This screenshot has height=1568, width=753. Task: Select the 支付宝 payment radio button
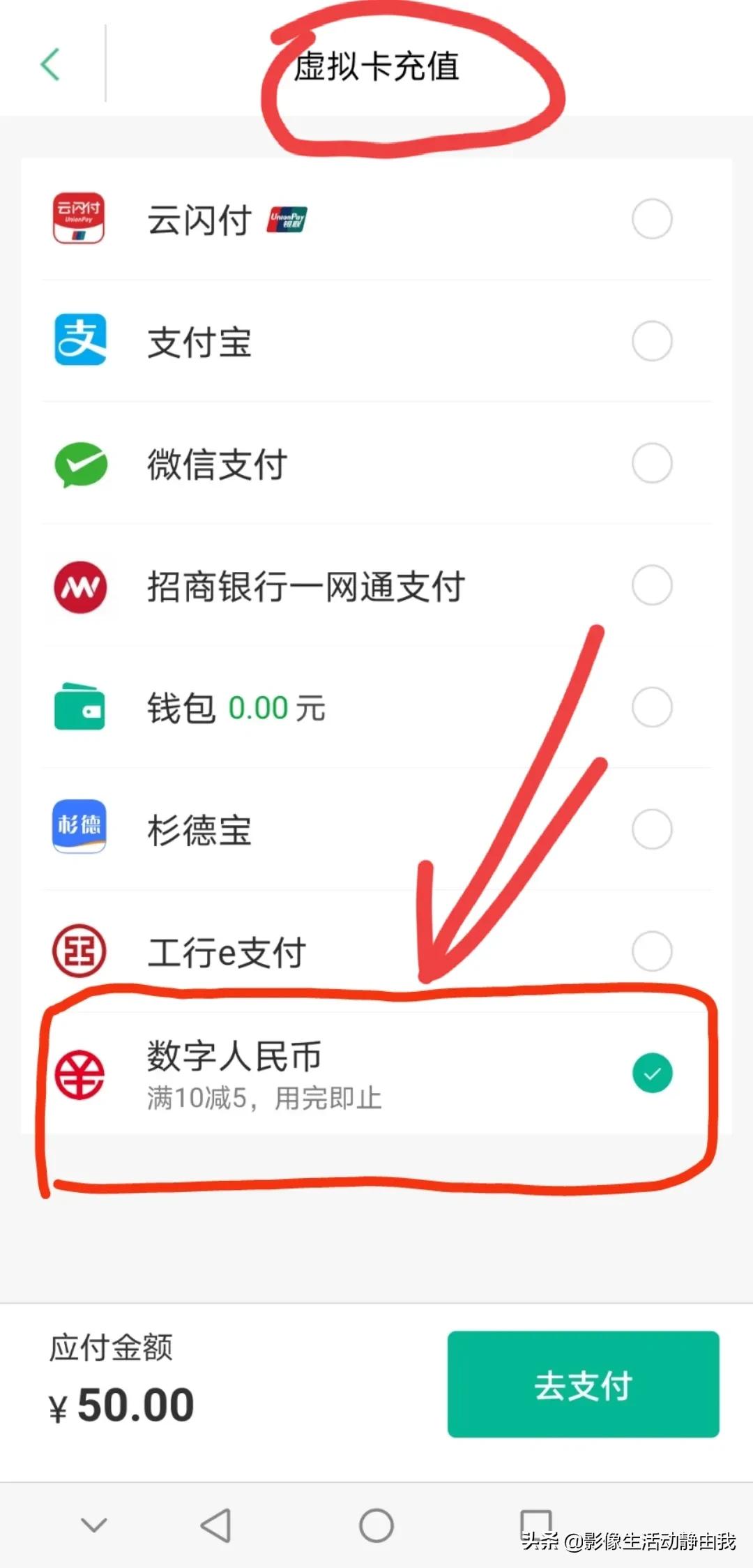(651, 340)
